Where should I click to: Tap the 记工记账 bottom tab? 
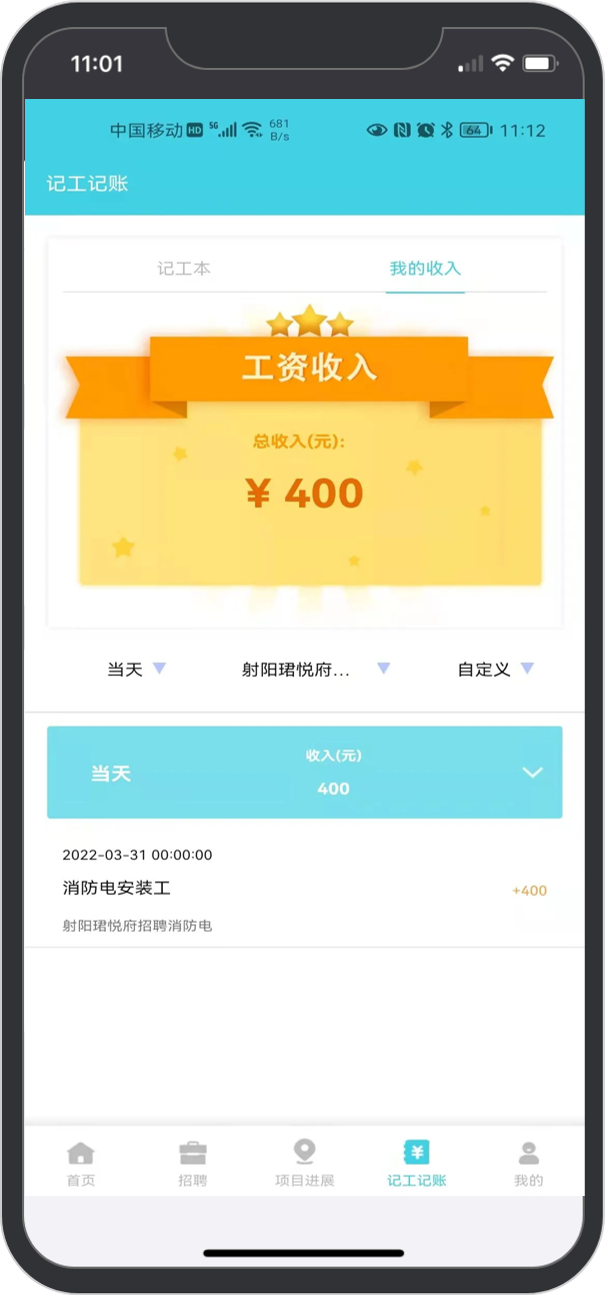click(417, 1164)
